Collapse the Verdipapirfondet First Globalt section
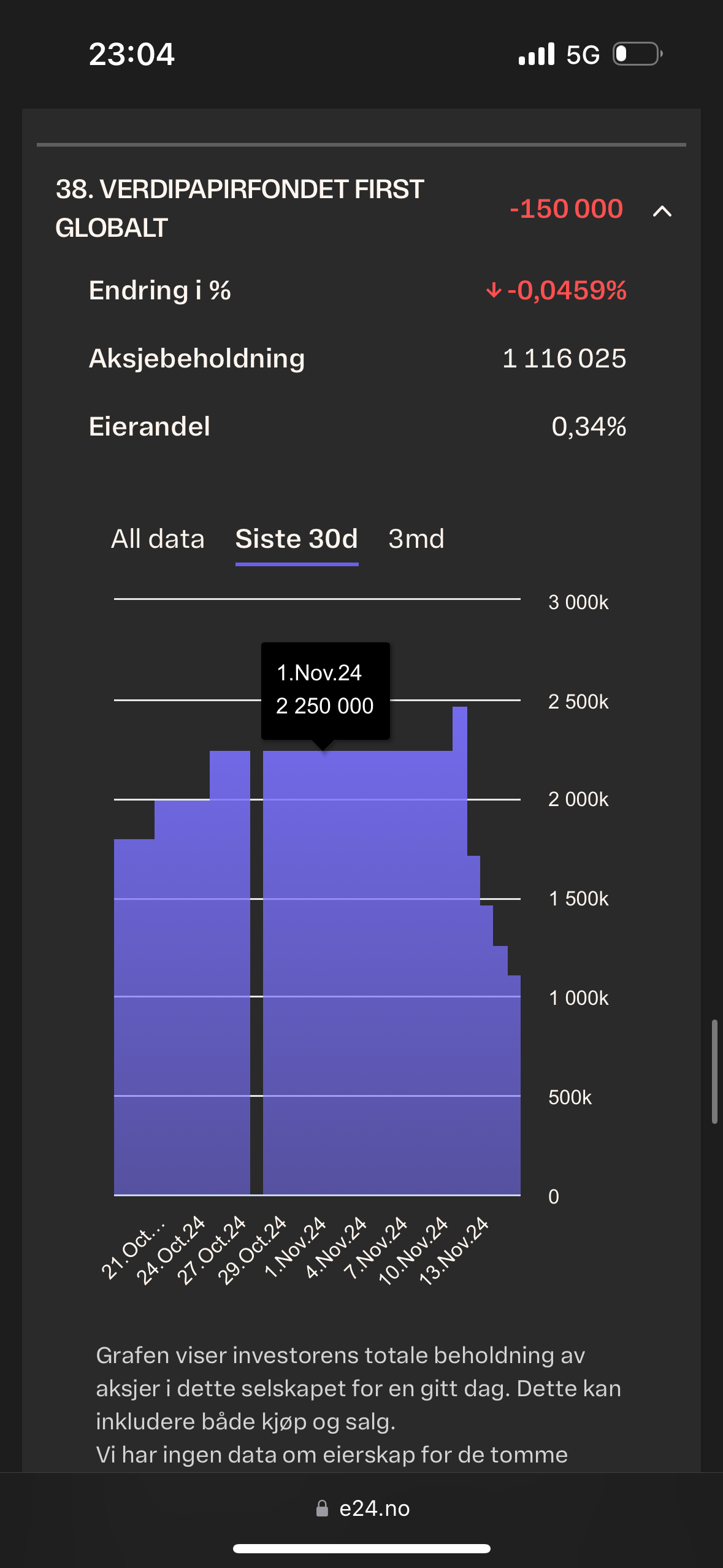Image resolution: width=723 pixels, height=1568 pixels. click(x=662, y=211)
